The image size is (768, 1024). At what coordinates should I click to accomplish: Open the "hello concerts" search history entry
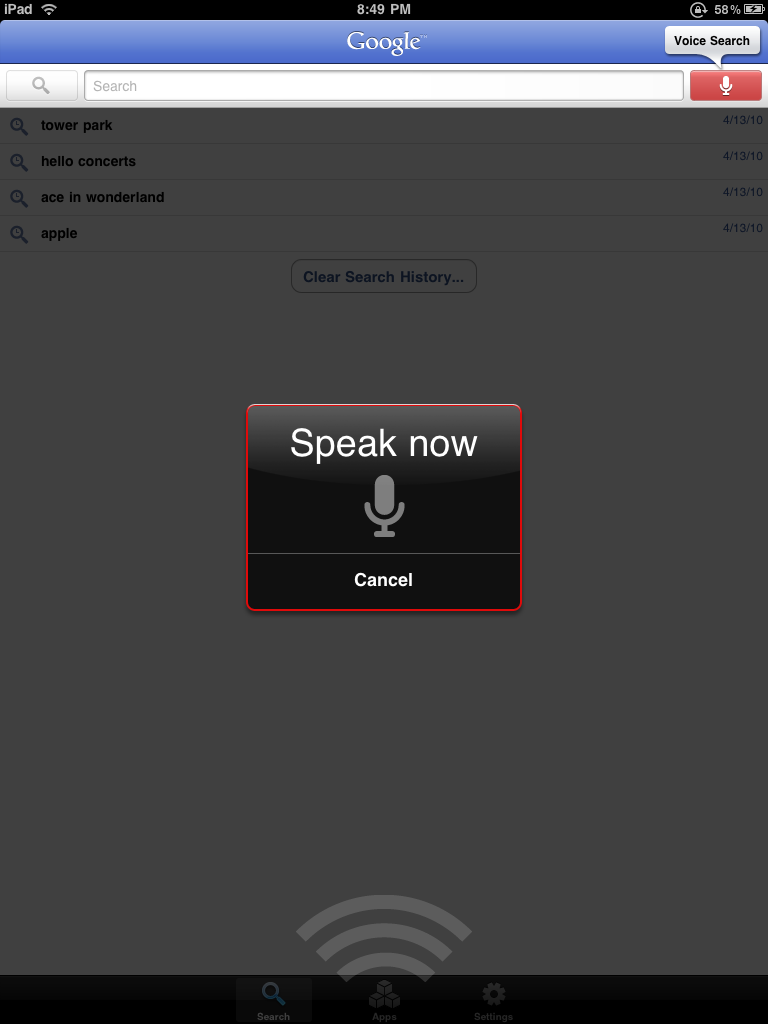(x=88, y=162)
